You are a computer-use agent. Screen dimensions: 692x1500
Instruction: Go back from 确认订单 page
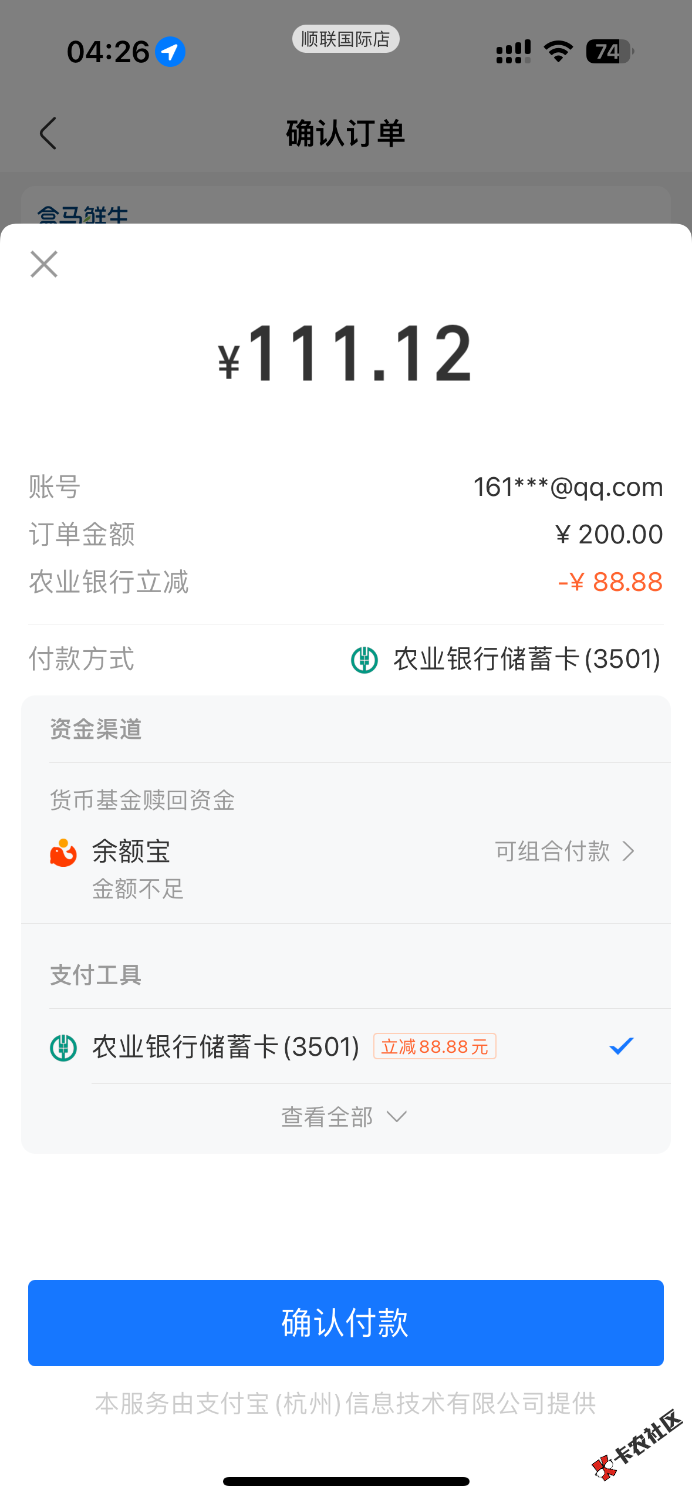pyautogui.click(x=47, y=133)
